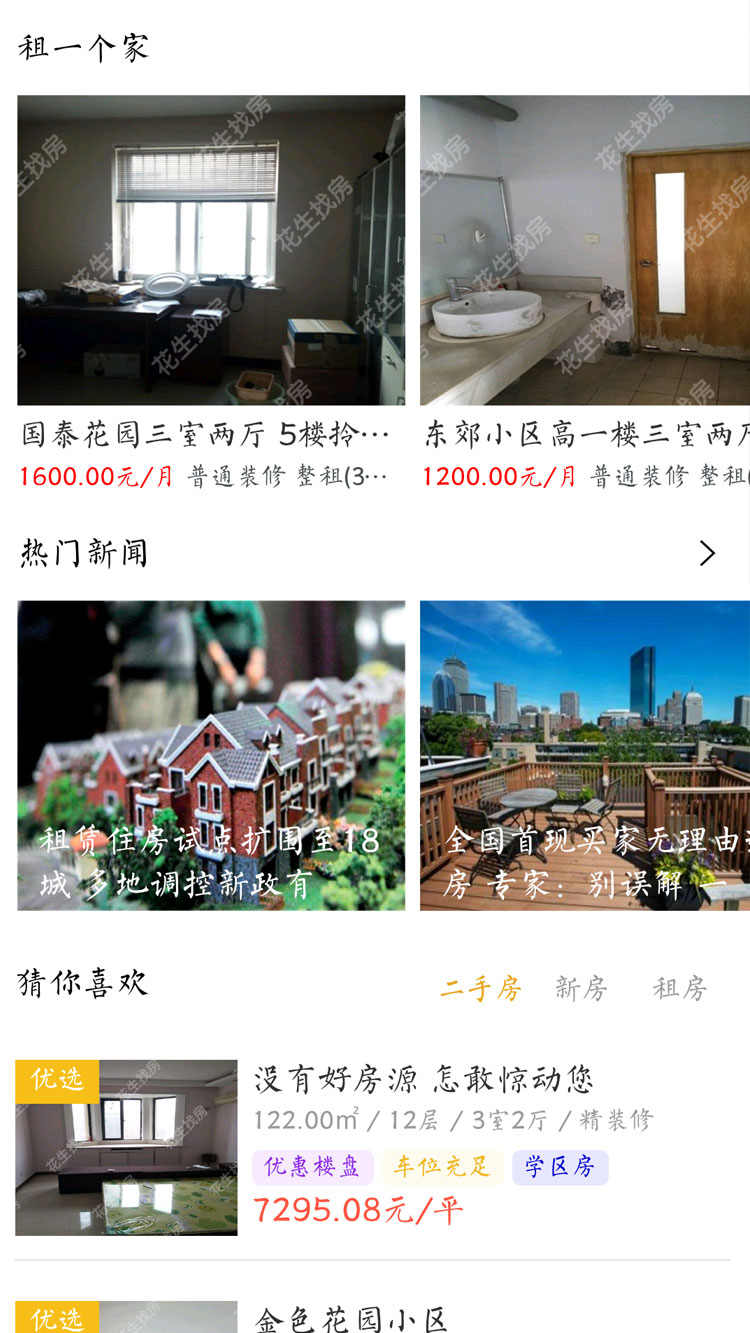Switch to the 二手房 tab

[481, 989]
